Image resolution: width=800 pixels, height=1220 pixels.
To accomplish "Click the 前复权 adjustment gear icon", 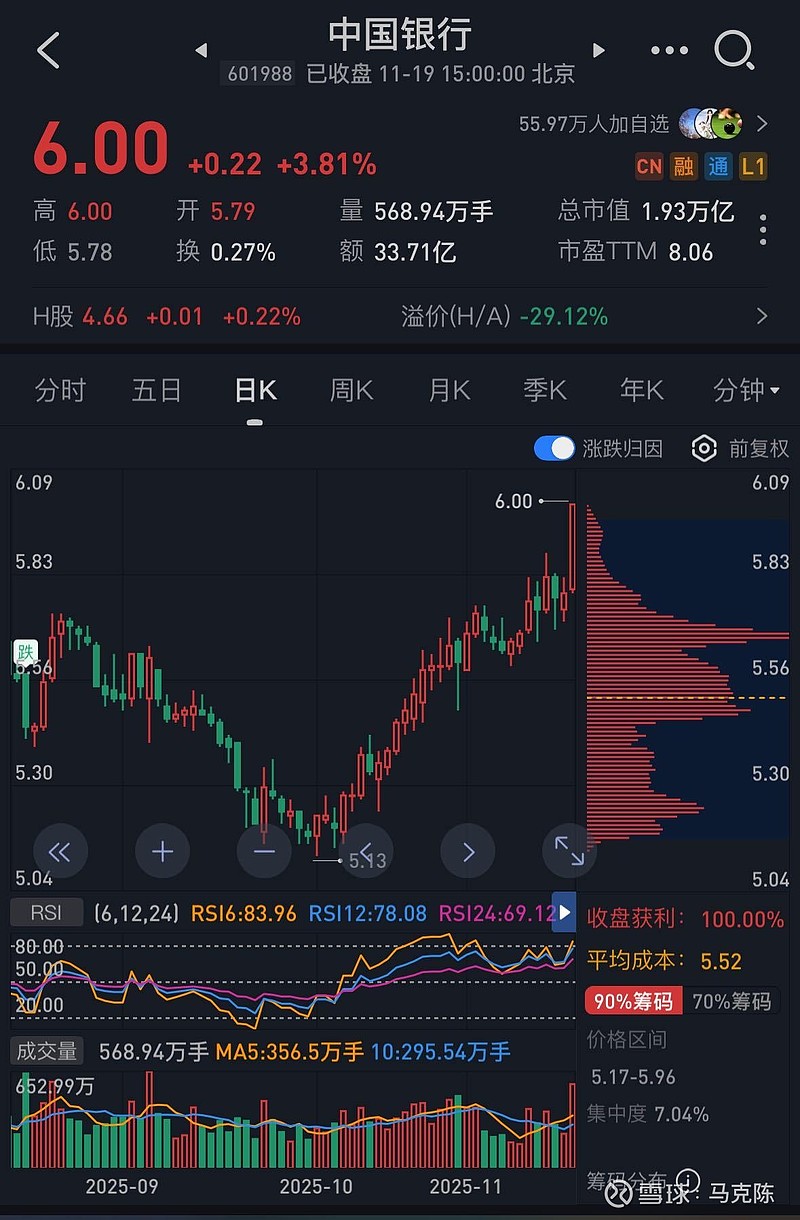I will (704, 449).
